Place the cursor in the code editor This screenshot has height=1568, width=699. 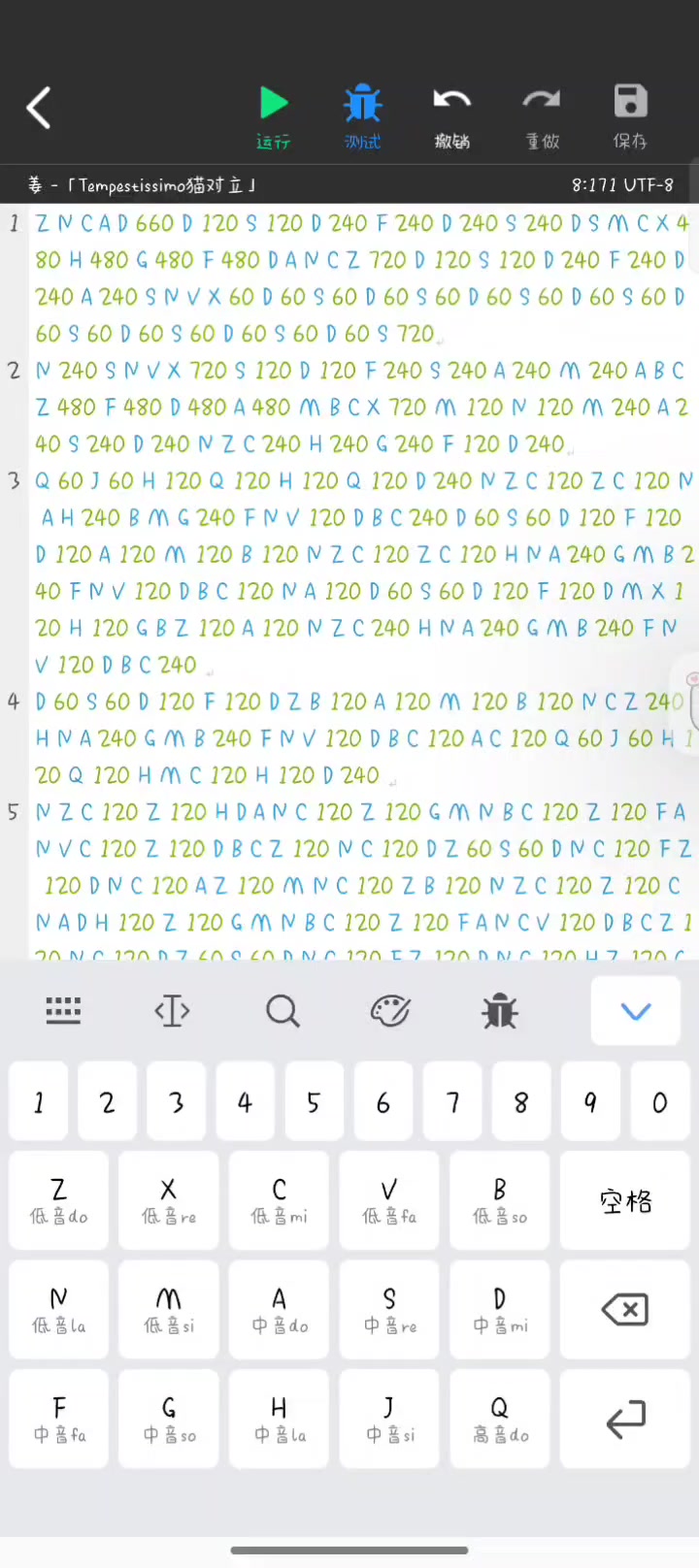[x=361, y=582]
